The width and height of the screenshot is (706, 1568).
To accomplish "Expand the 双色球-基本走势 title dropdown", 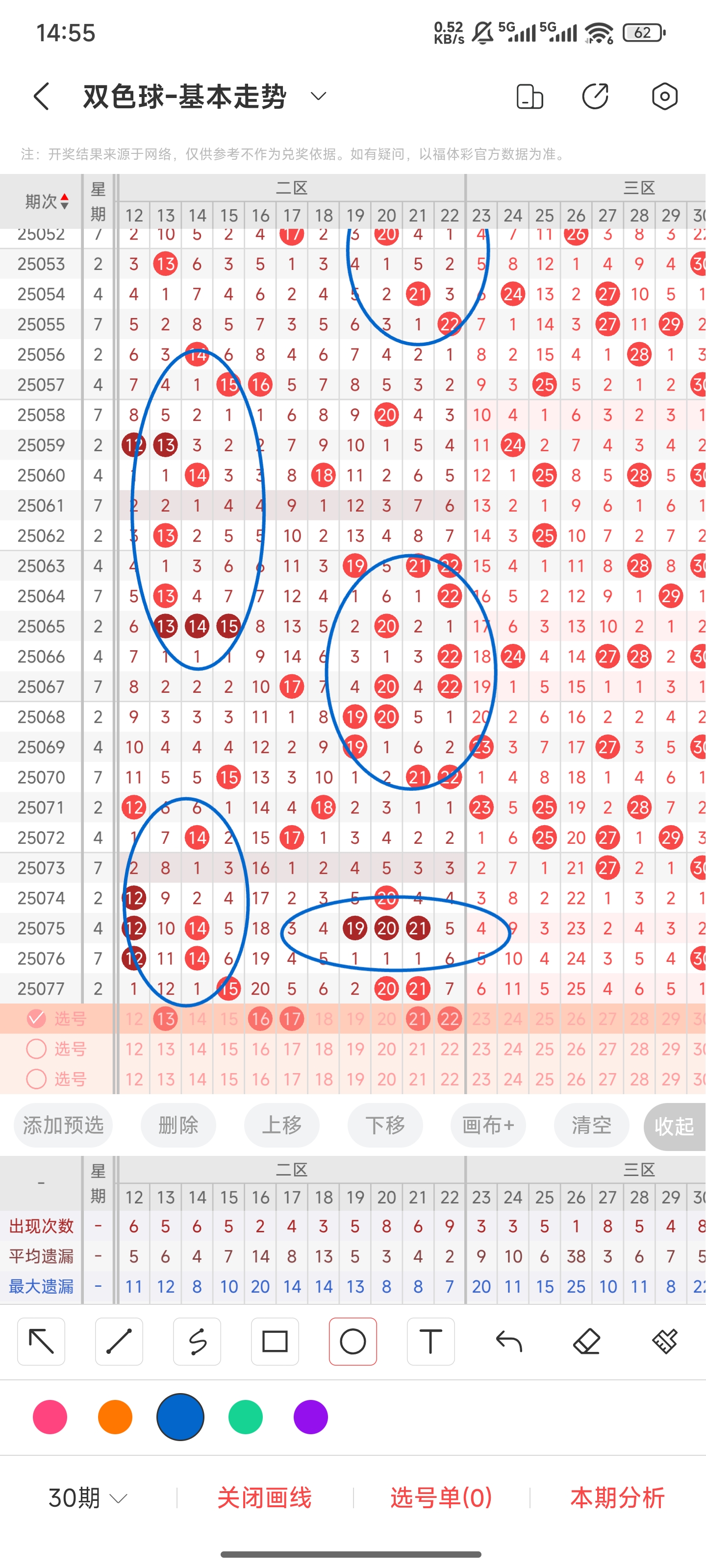I will [319, 96].
